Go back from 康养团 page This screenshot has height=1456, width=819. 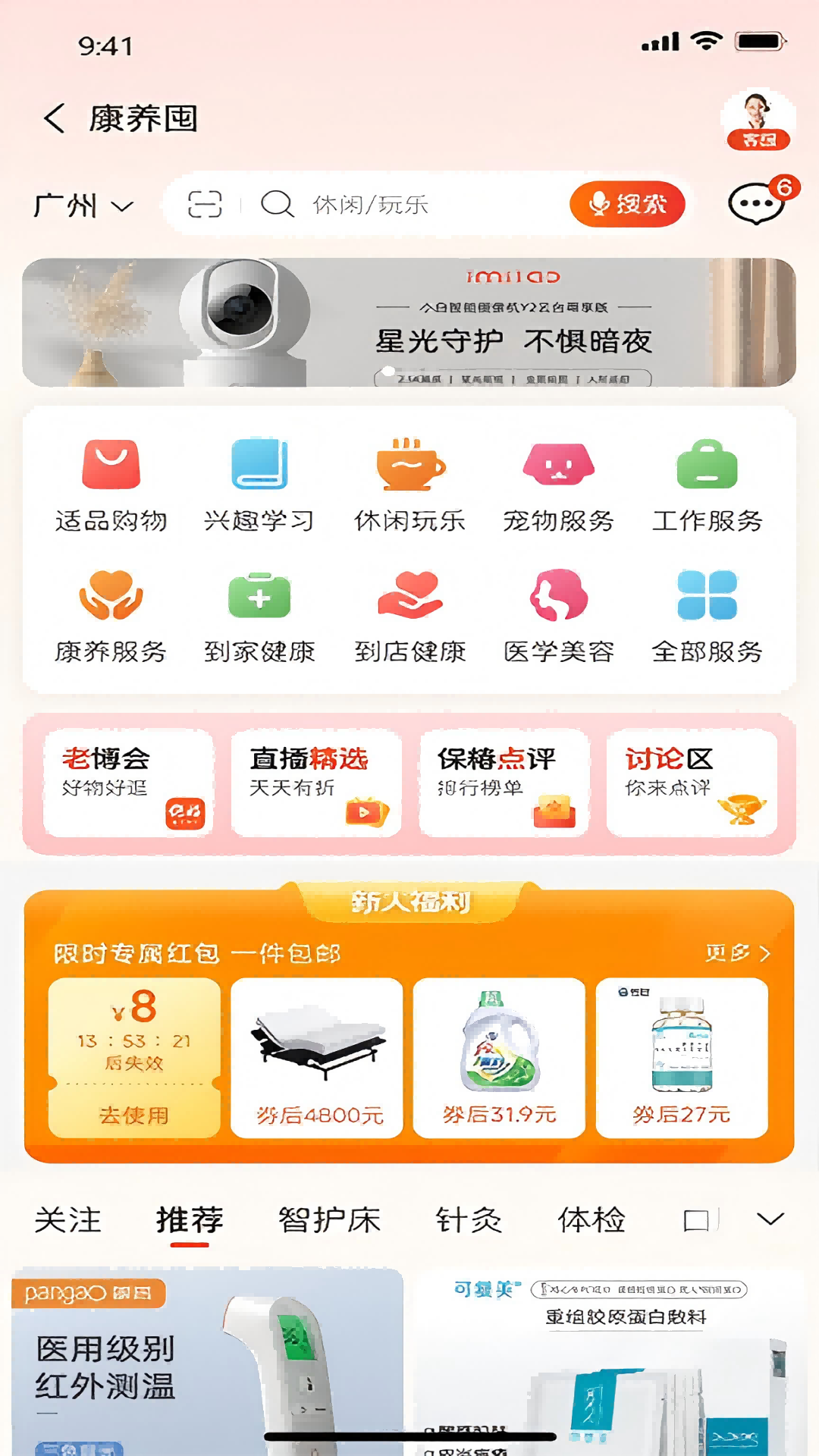[x=55, y=119]
